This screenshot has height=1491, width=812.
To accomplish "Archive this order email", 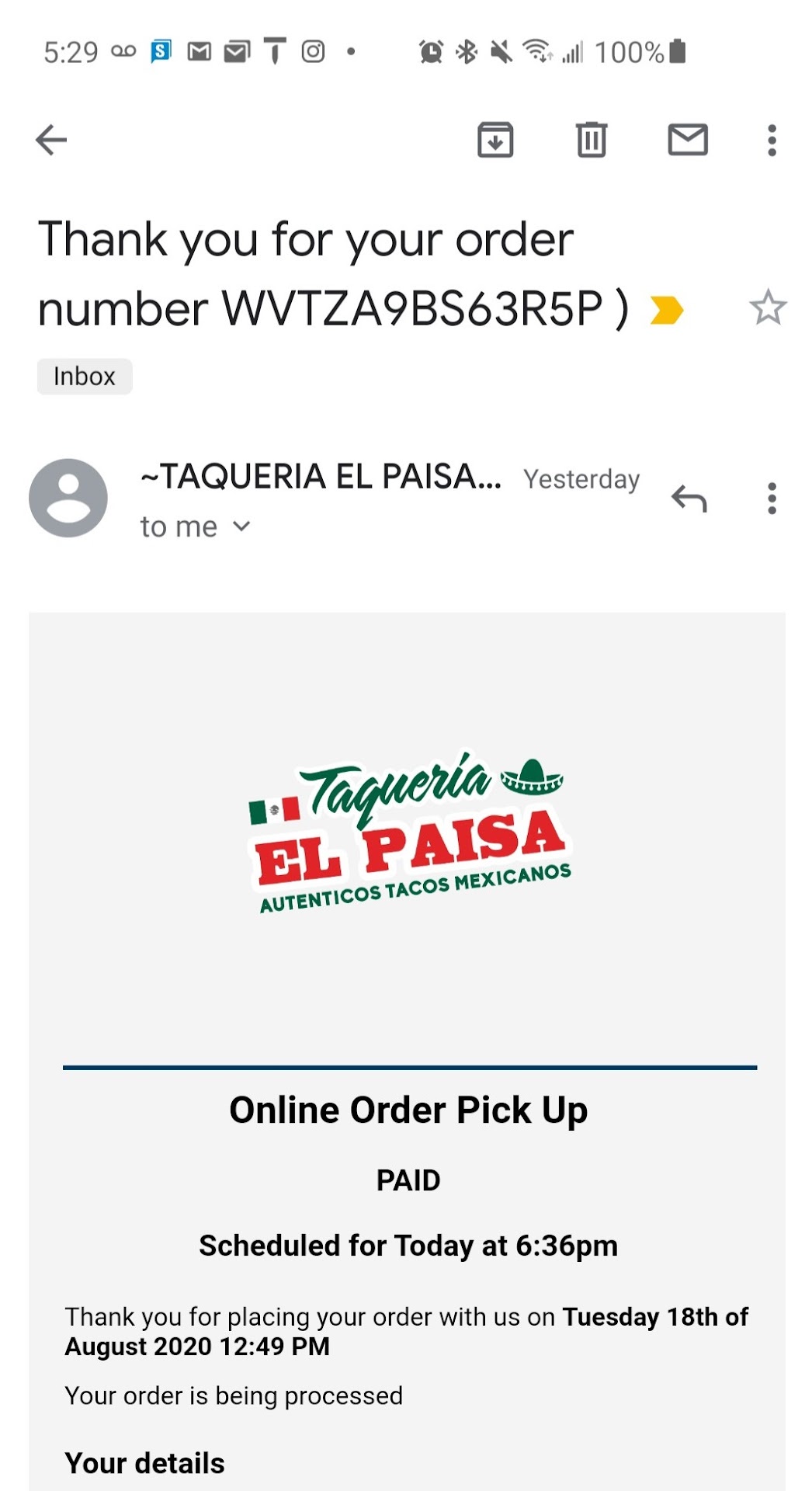I will tap(495, 141).
